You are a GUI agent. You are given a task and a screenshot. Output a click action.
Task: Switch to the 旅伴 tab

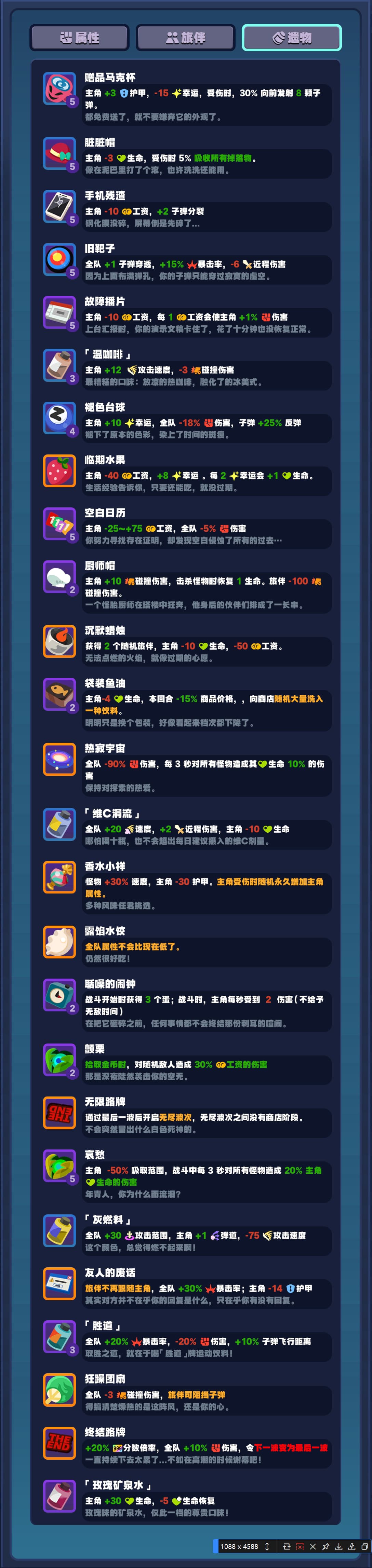pyautogui.click(x=186, y=38)
